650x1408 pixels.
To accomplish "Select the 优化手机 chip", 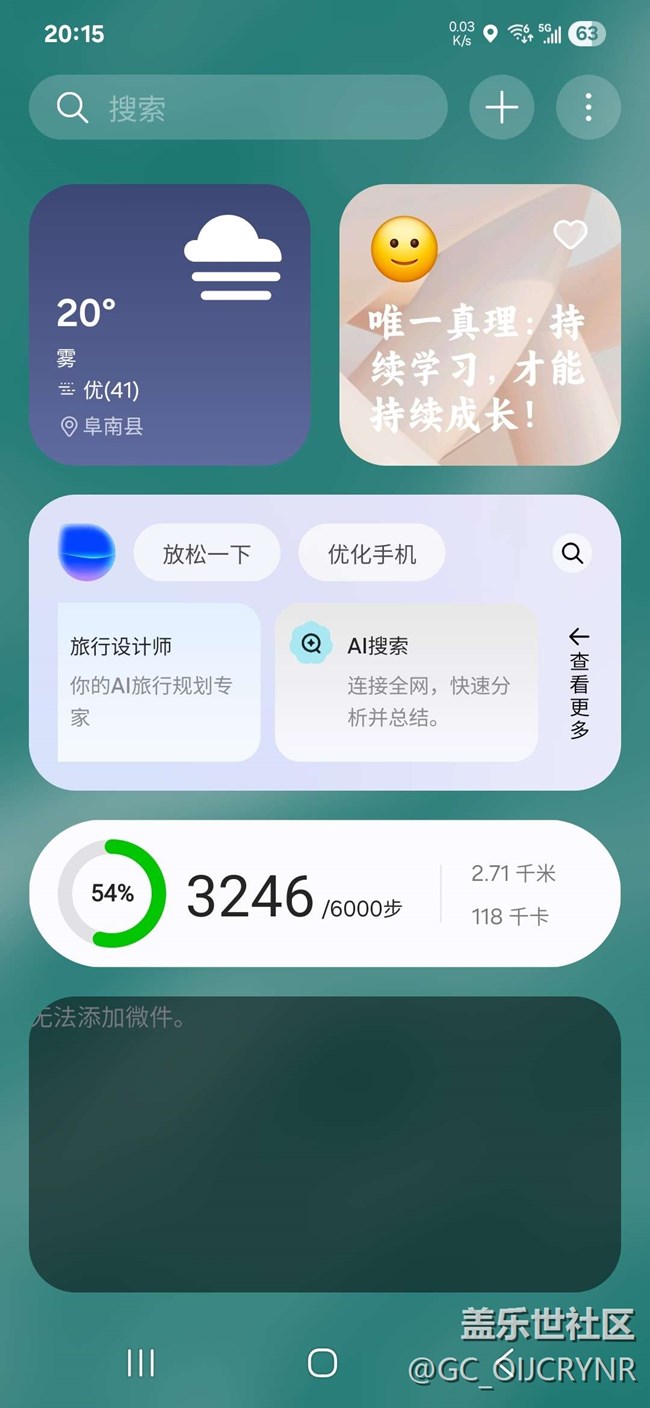I will pos(372,553).
